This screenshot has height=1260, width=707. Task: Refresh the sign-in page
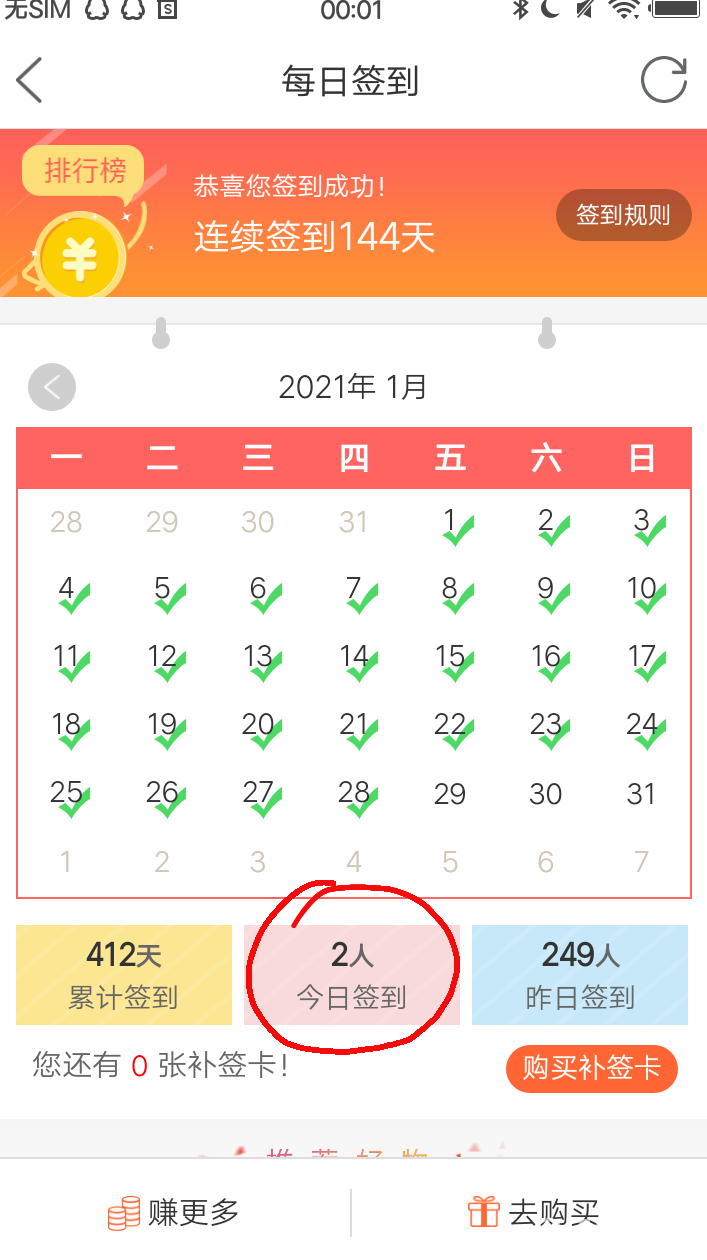(x=664, y=80)
